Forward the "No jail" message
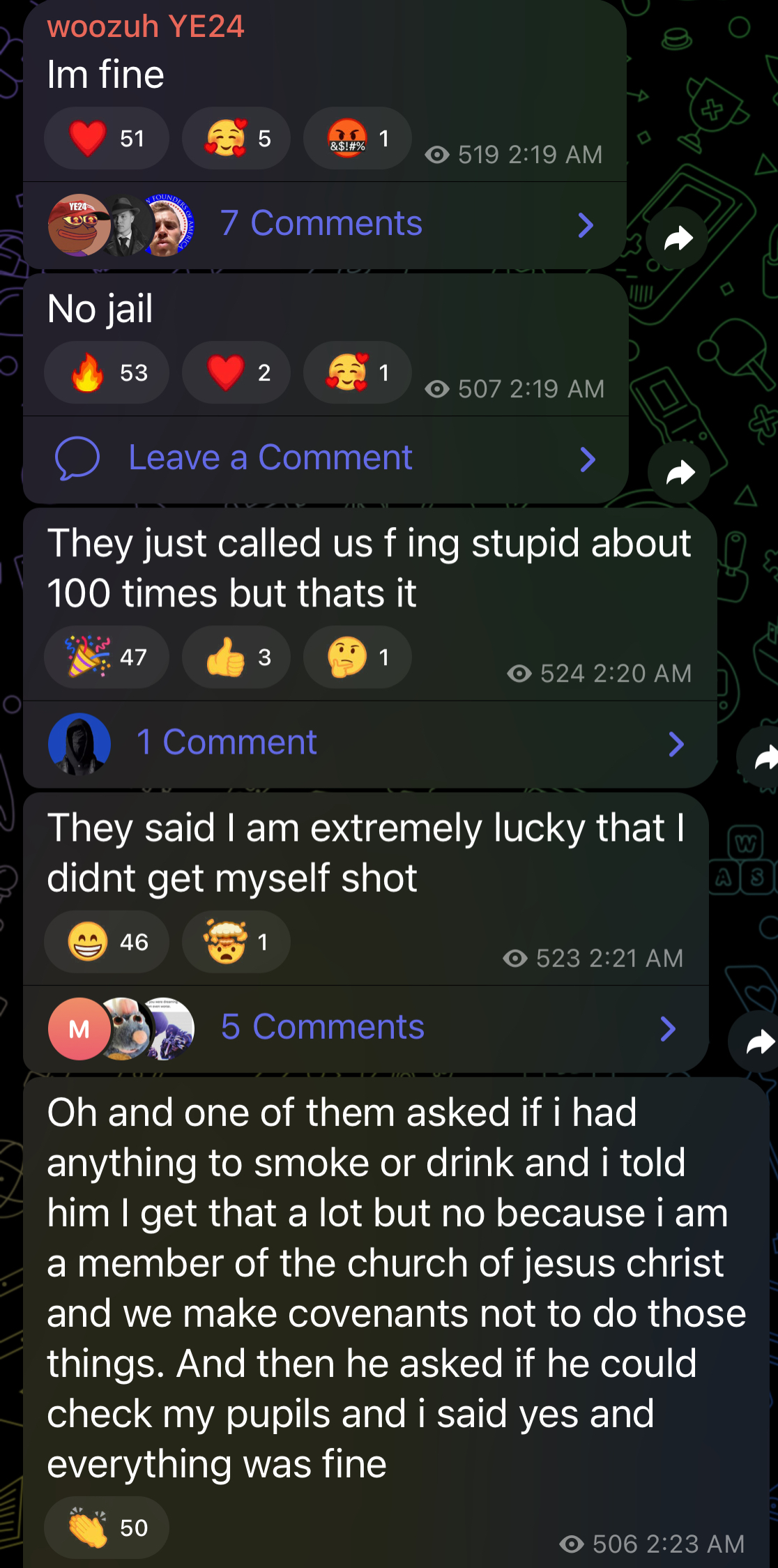Viewport: 778px width, 1568px height. [679, 473]
